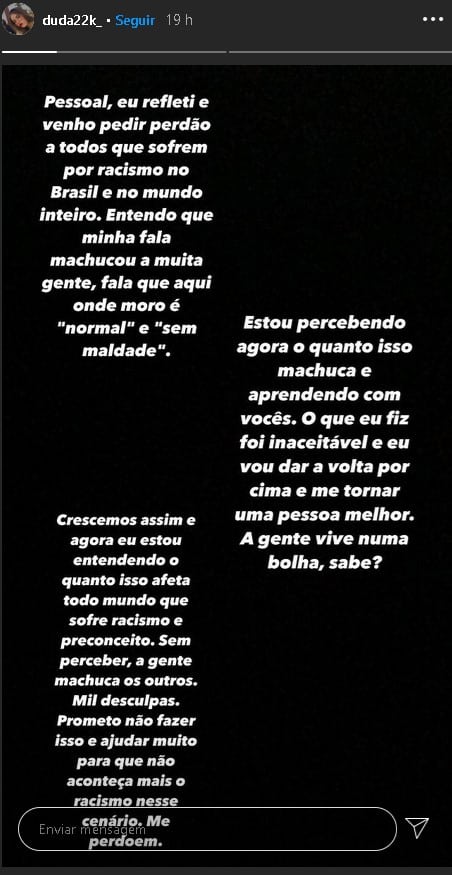Open the three-dot options menu
This screenshot has height=875, width=452.
point(433,20)
